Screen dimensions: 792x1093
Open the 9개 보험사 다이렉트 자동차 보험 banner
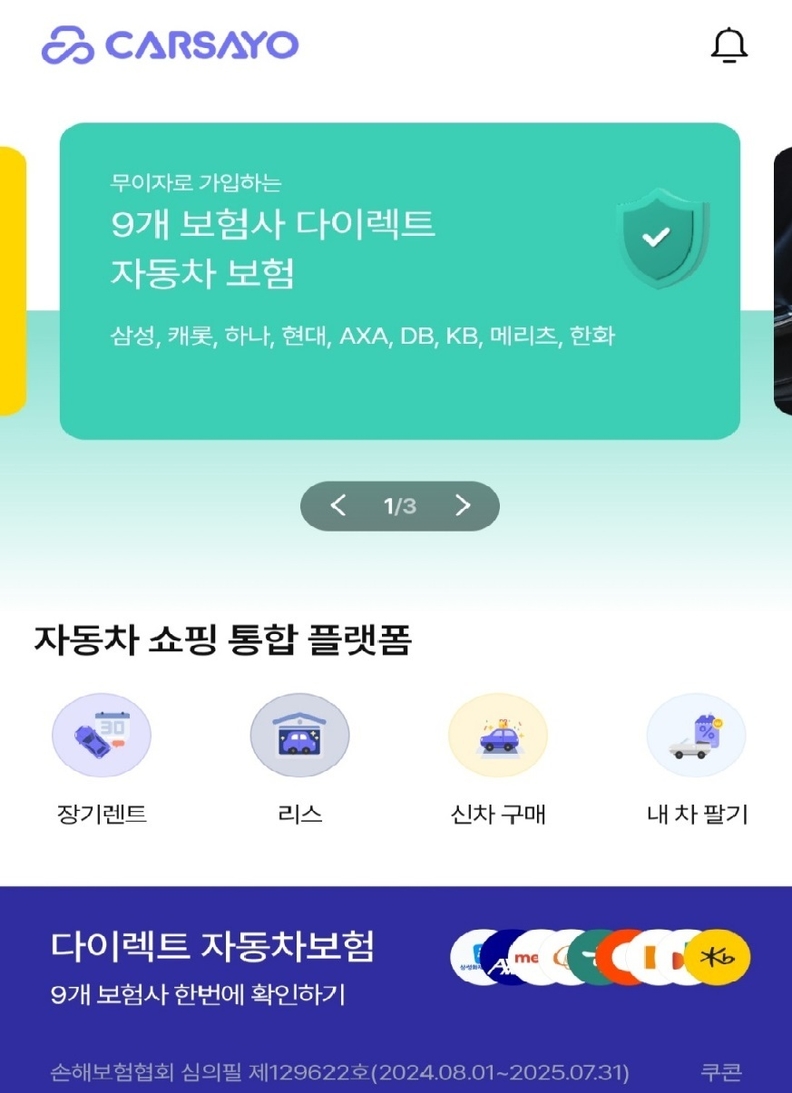(399, 281)
